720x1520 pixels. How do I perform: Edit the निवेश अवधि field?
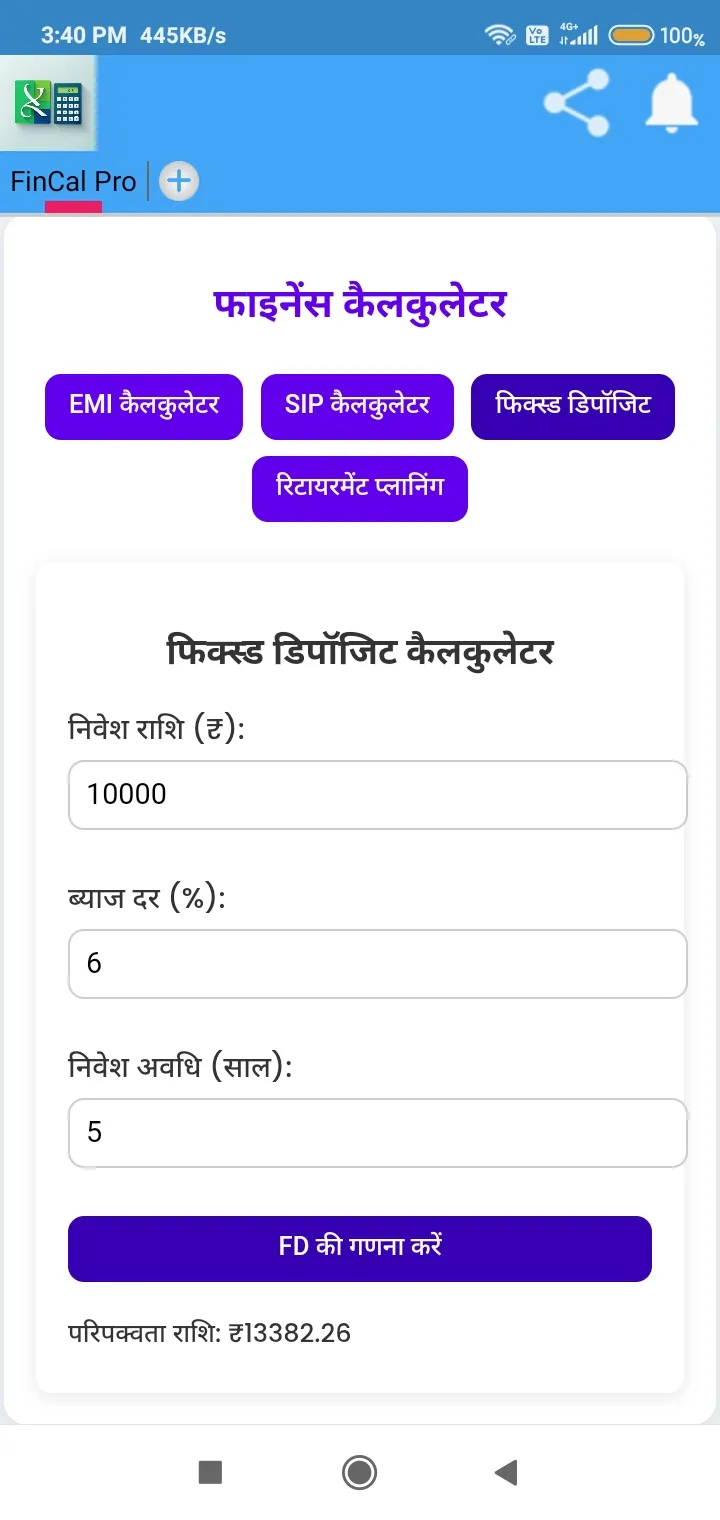tap(377, 1132)
